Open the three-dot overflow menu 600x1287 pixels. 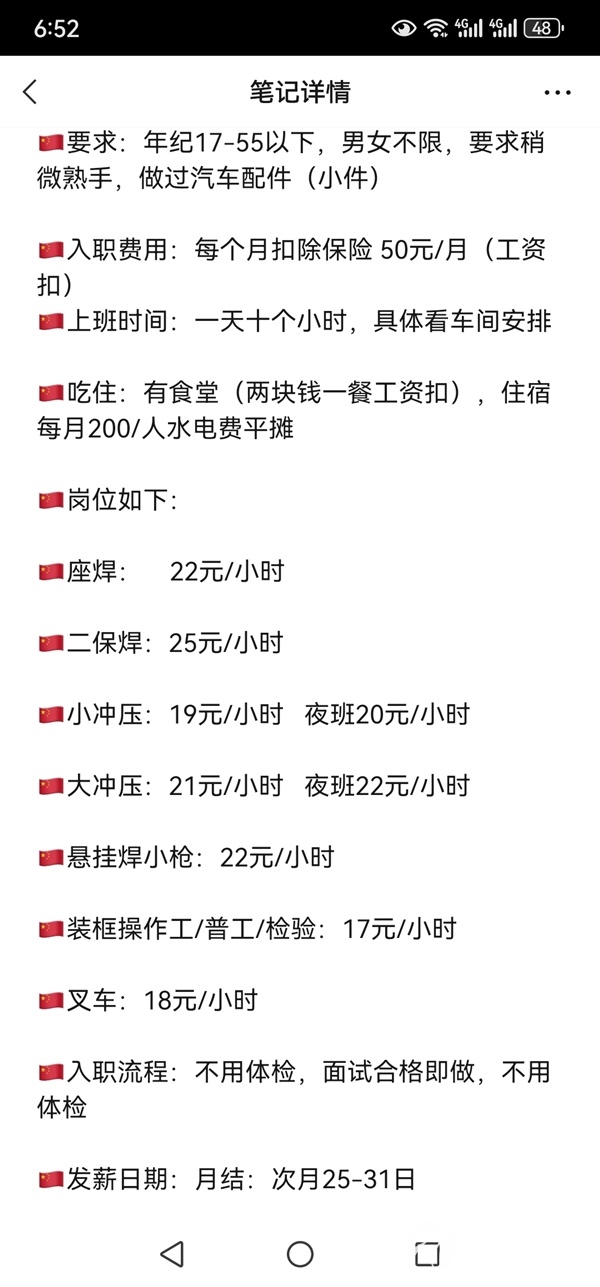(557, 92)
